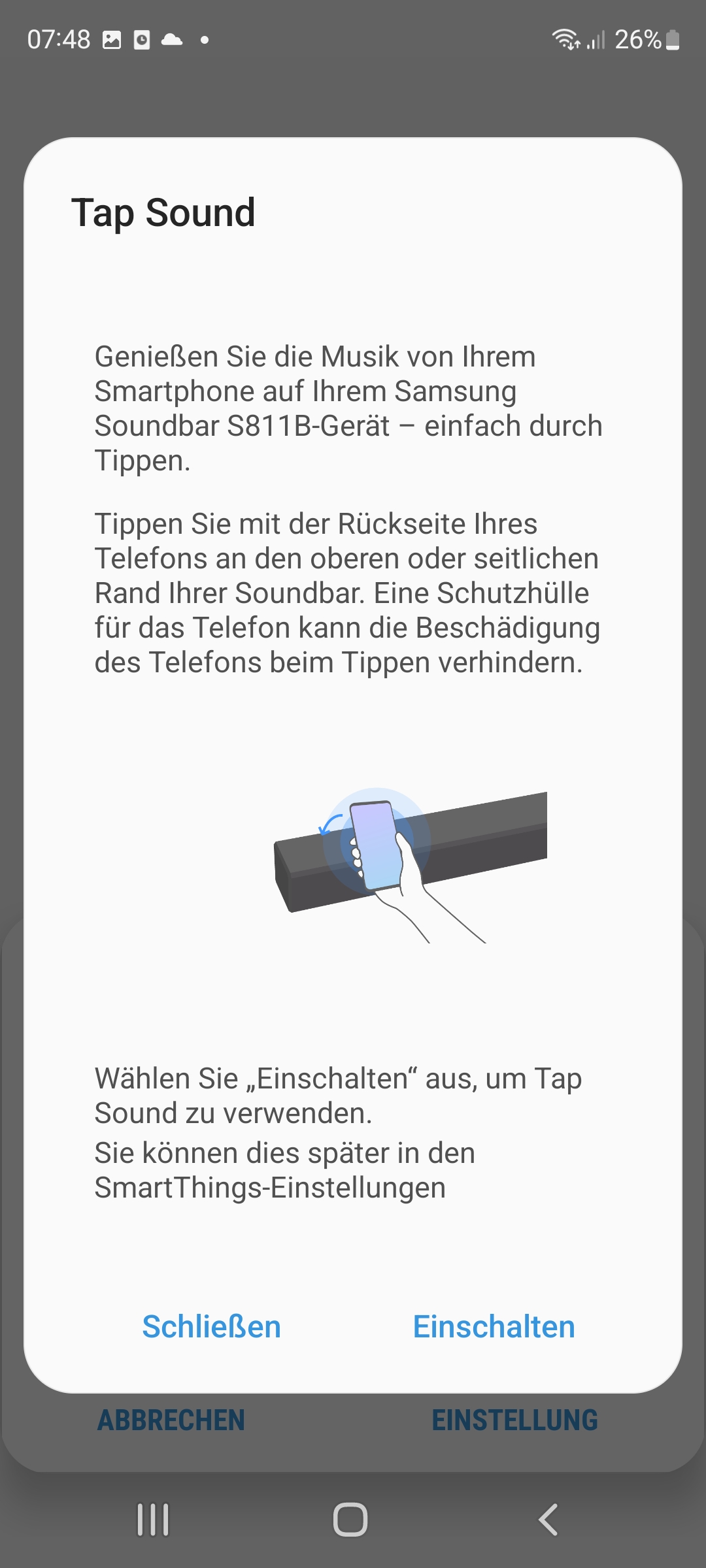Tap Einschalten to enable Tap Sound
The height and width of the screenshot is (1568, 706).
click(x=494, y=1327)
